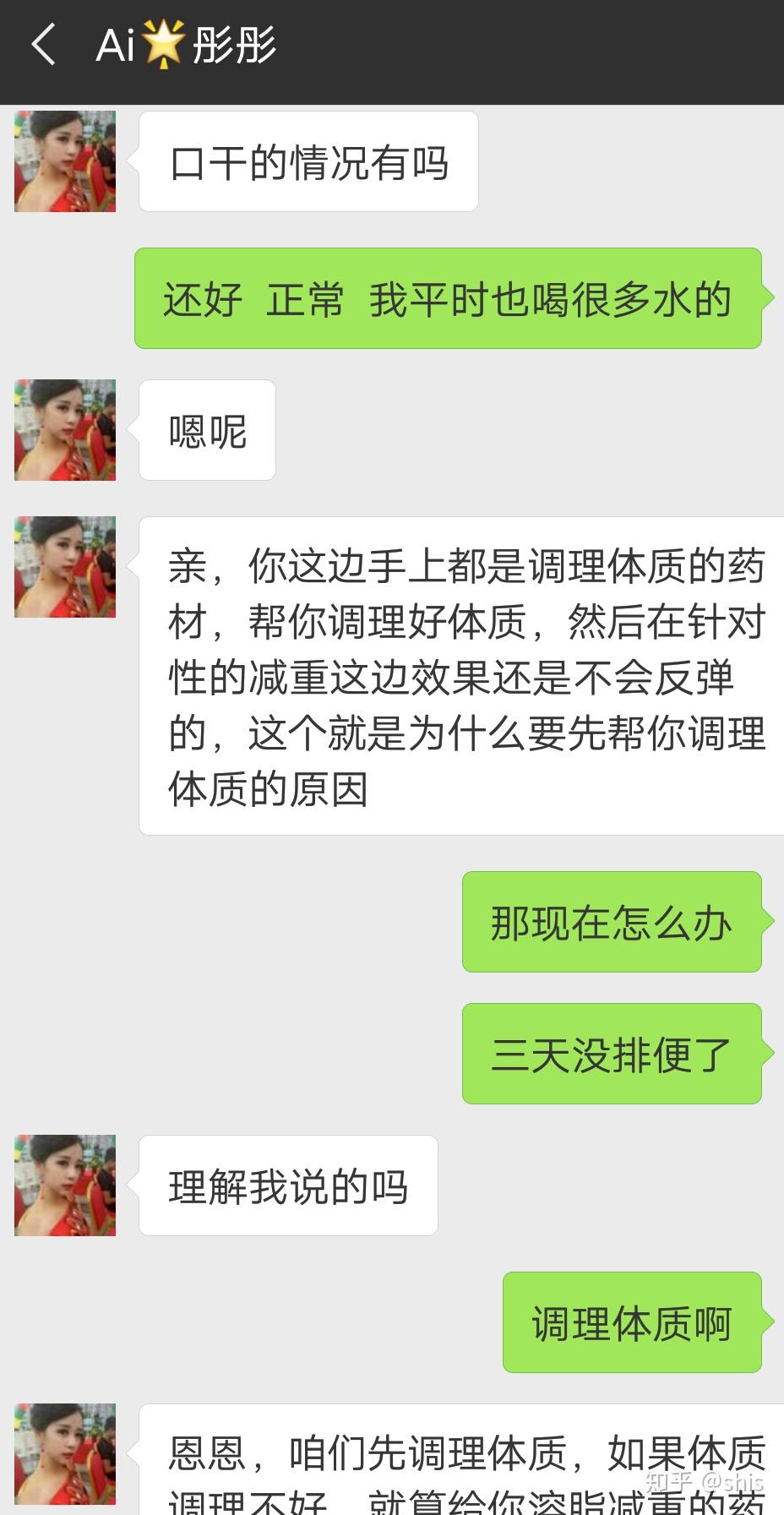Image resolution: width=784 pixels, height=1515 pixels.
Task: Open contact avatar beside message 口干的情况有吗
Action: 65,161
